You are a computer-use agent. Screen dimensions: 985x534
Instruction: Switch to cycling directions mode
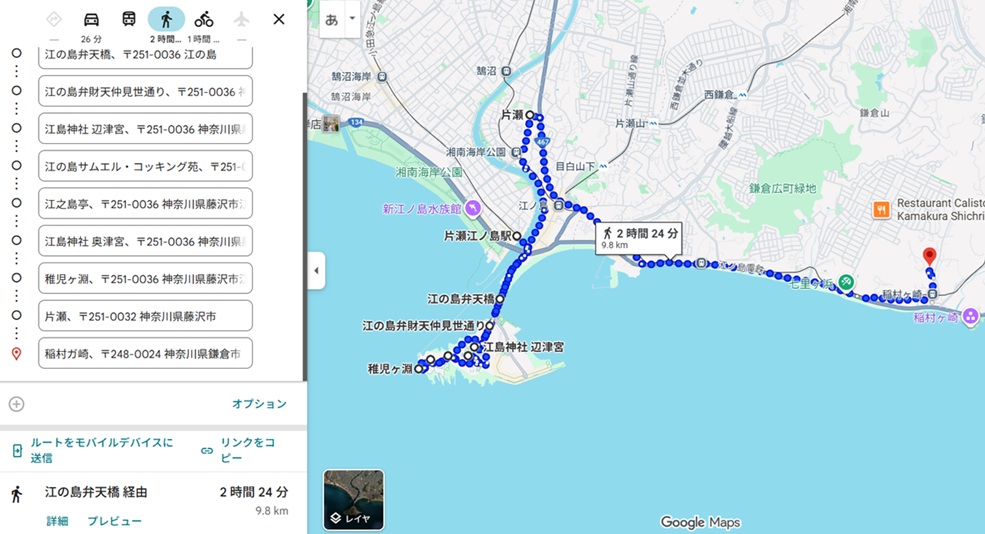click(x=204, y=19)
